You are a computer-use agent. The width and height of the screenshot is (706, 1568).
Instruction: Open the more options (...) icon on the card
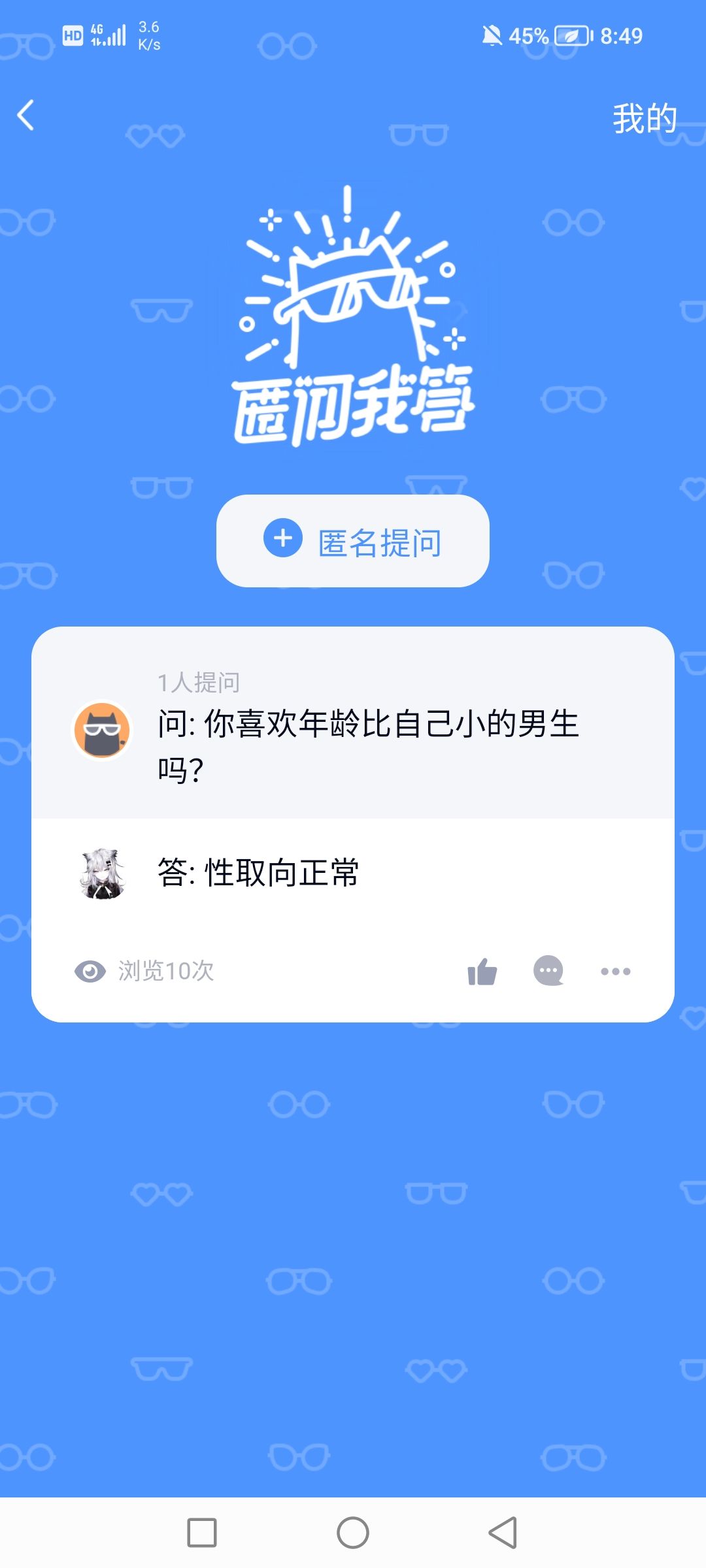[615, 972]
